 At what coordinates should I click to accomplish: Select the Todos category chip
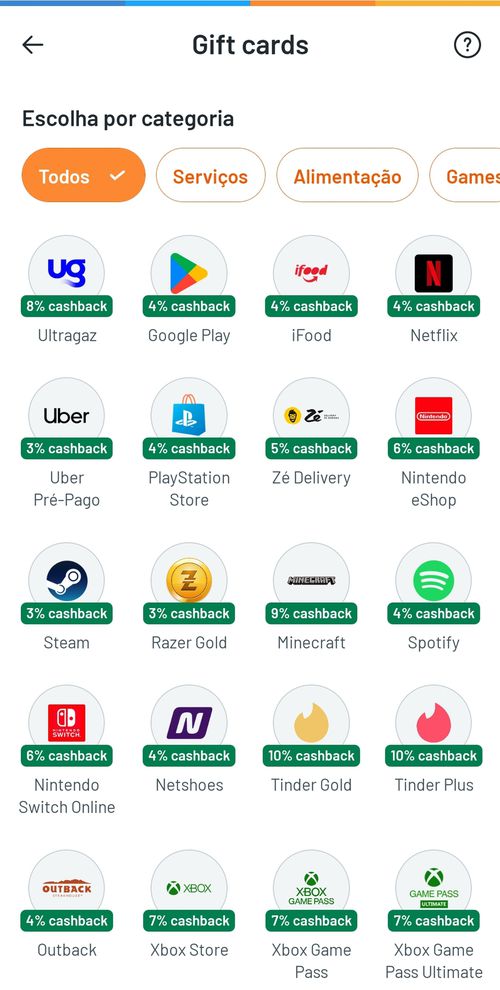pyautogui.click(x=83, y=176)
